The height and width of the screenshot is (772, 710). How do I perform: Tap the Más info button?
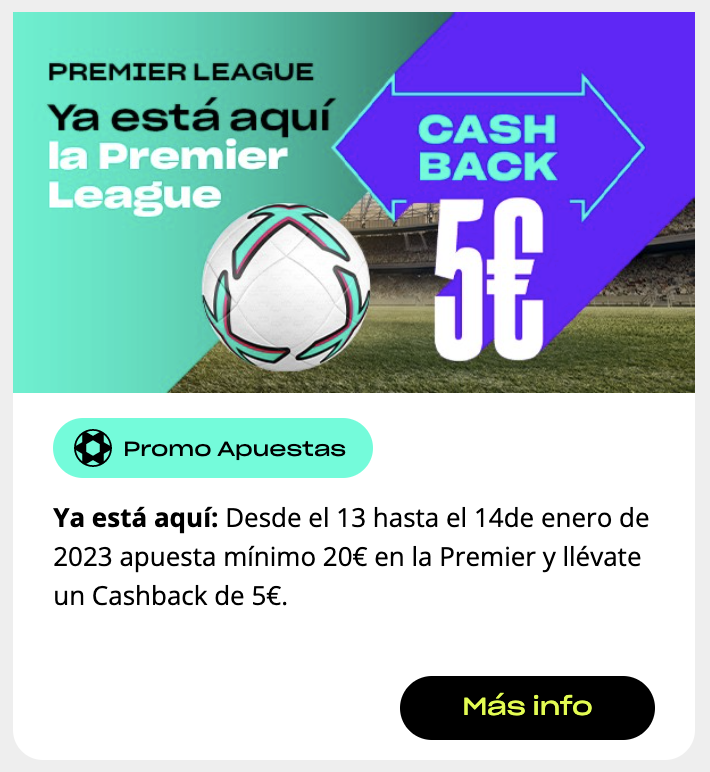[x=527, y=707]
